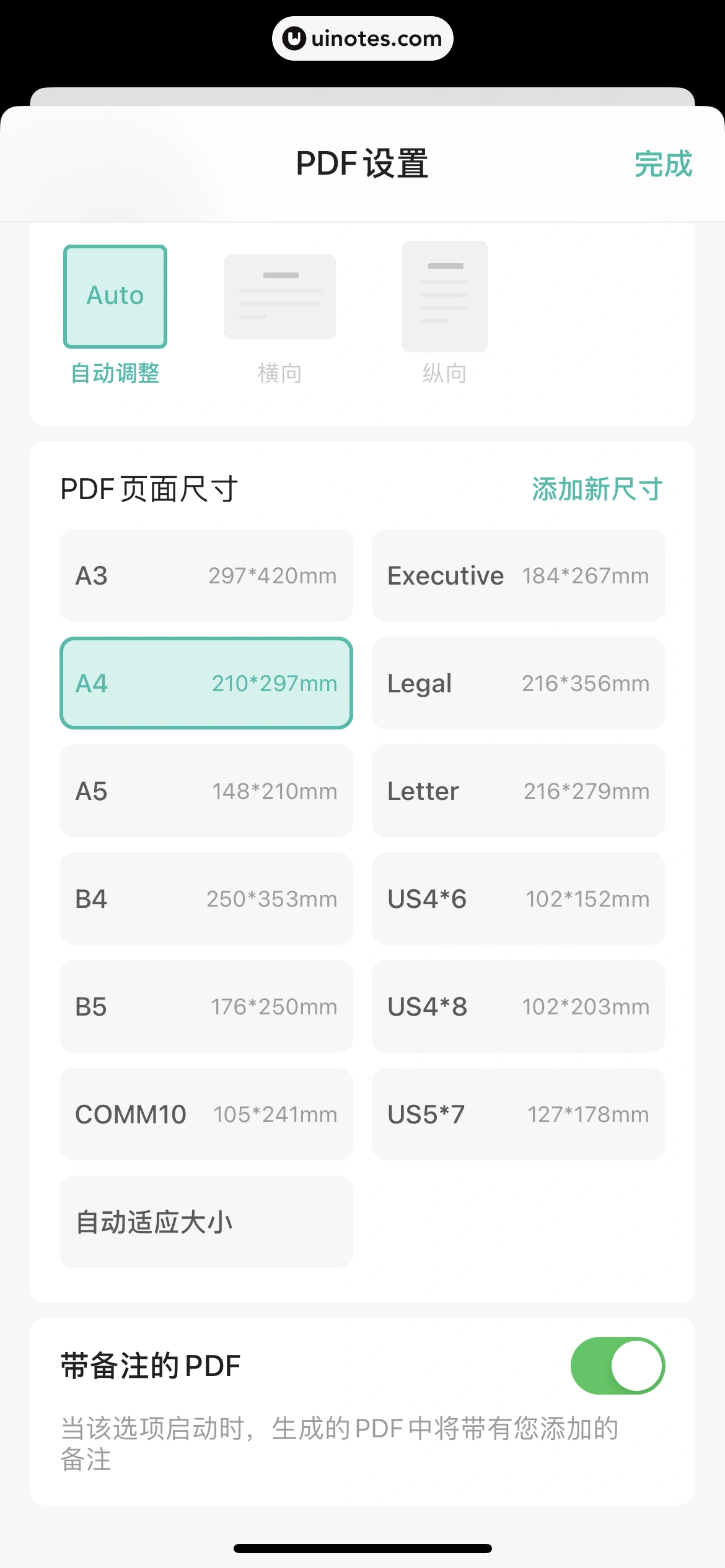Choose the COMM10 page size
This screenshot has width=725, height=1568.
(206, 1114)
